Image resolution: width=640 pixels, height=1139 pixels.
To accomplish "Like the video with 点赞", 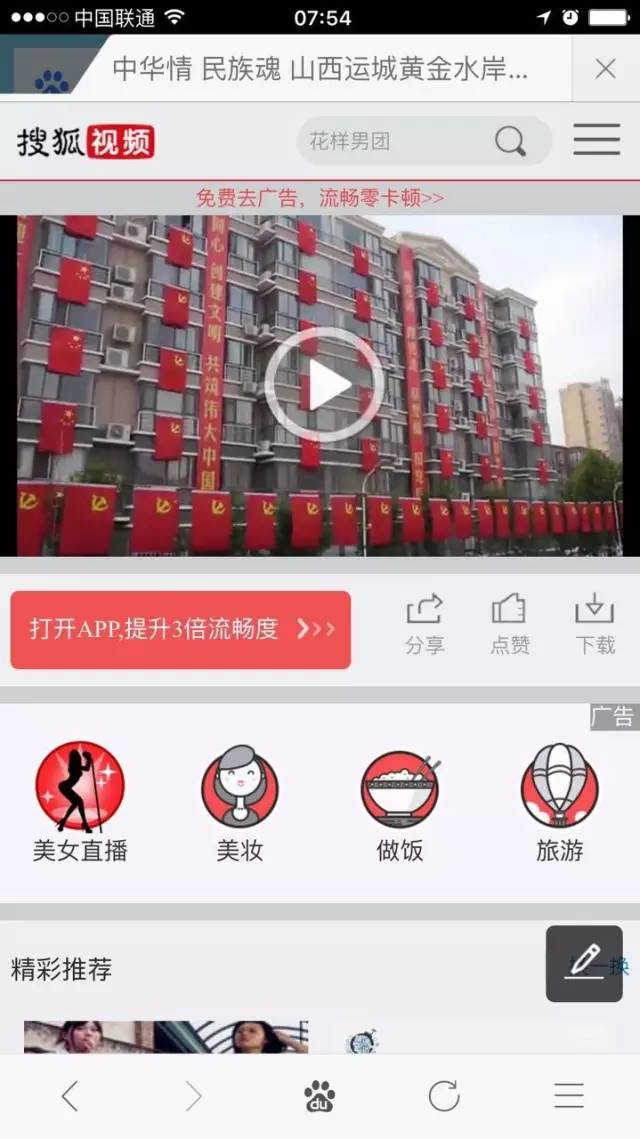I will point(509,624).
